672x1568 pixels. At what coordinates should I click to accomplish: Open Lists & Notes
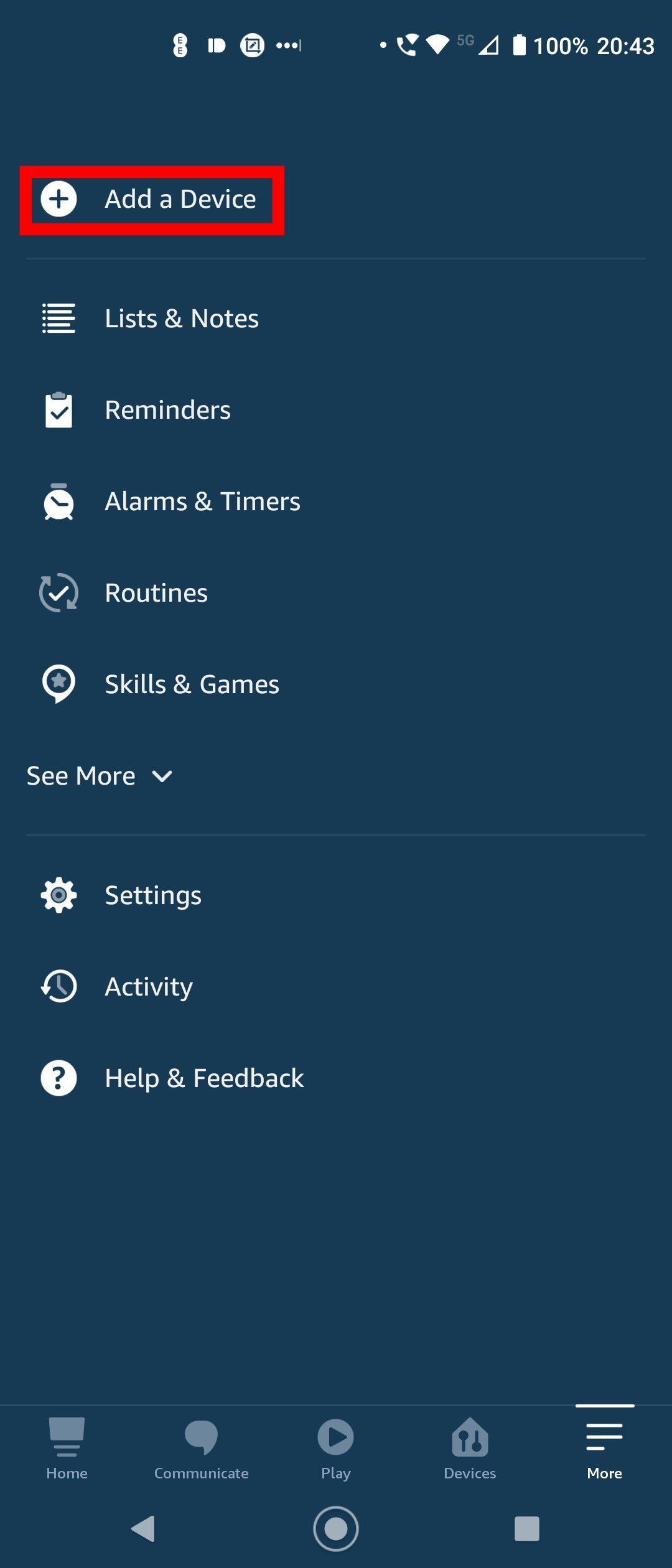[180, 319]
